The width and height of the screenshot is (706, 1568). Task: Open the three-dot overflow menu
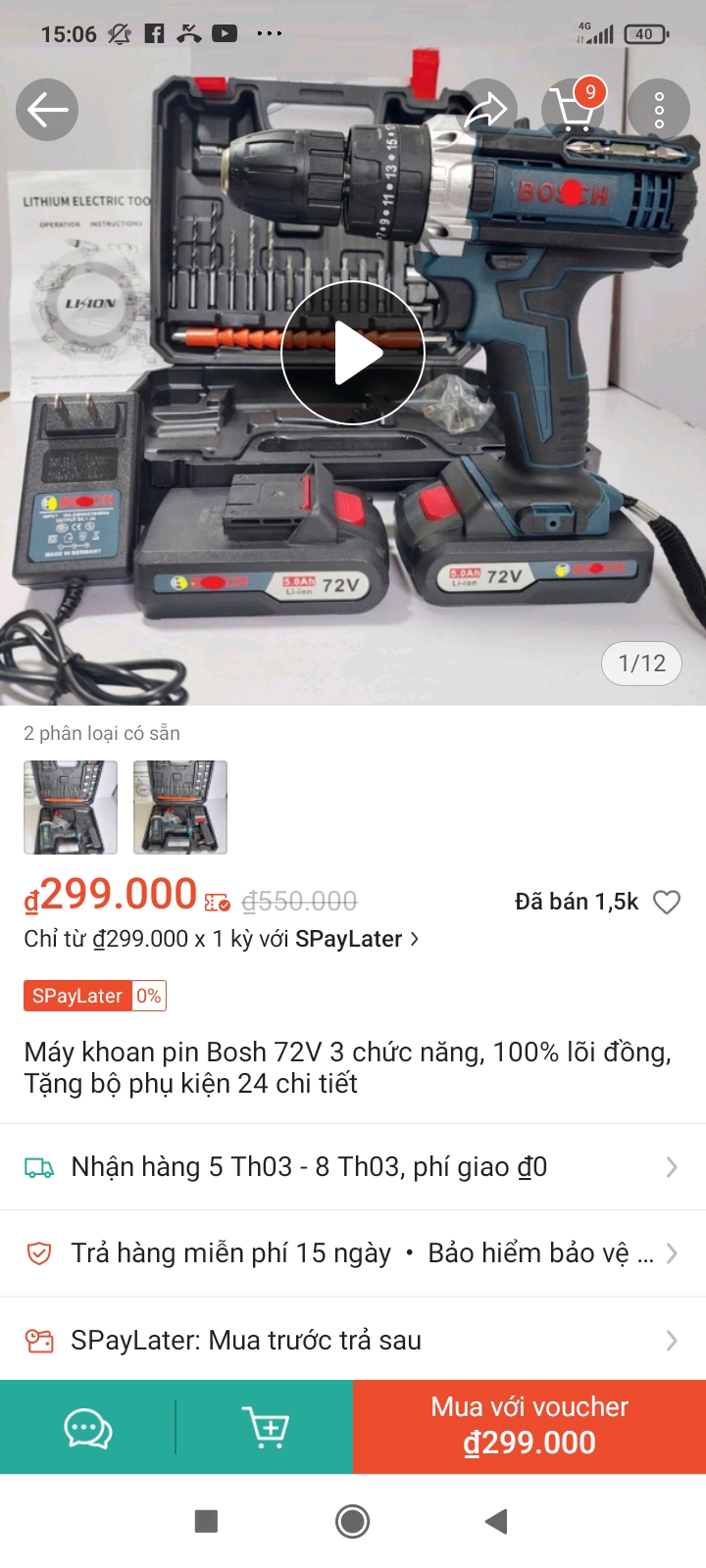click(x=659, y=110)
